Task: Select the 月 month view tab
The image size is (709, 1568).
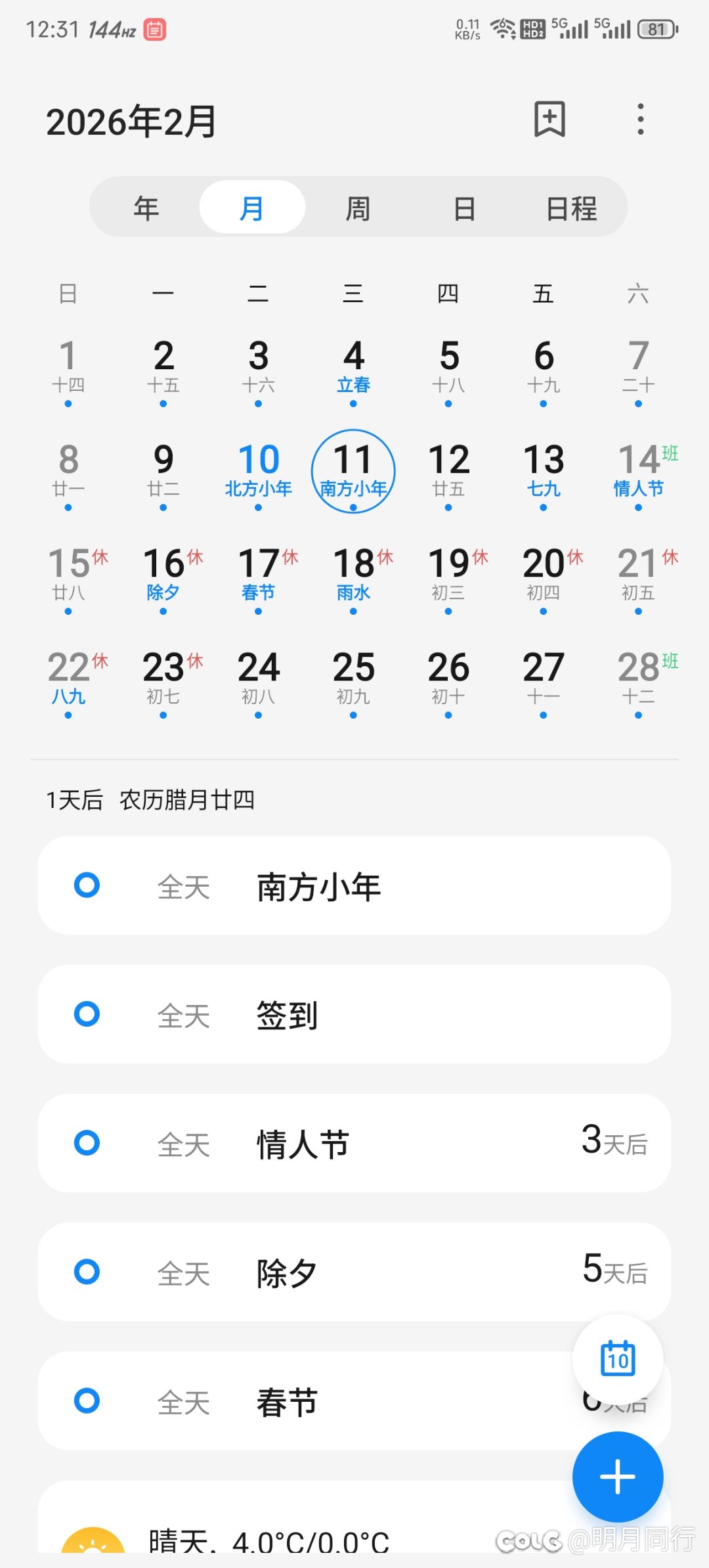Action: [x=252, y=208]
